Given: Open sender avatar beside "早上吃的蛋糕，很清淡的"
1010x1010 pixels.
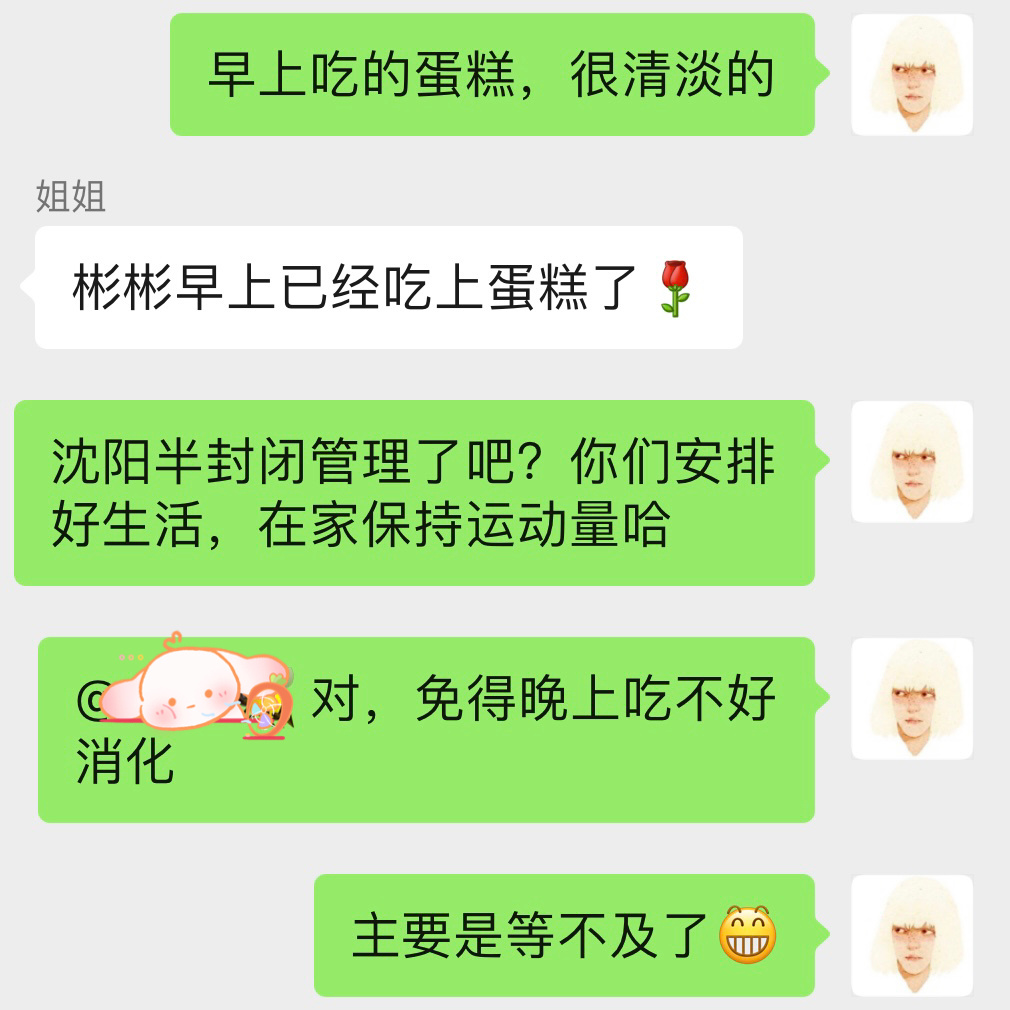Looking at the screenshot, I should pyautogui.click(x=912, y=75).
